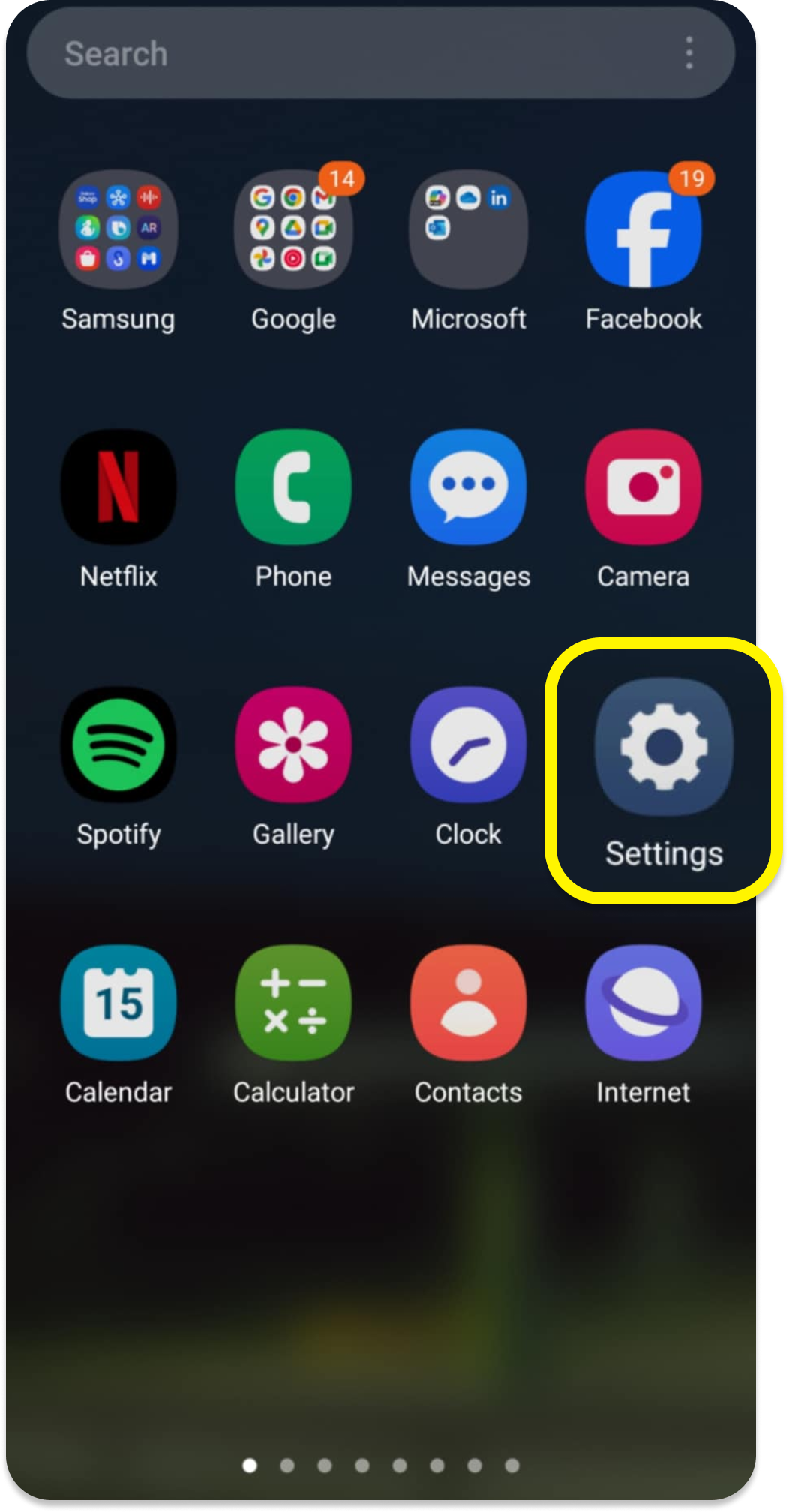Open the Phone dialer app

[293, 487]
